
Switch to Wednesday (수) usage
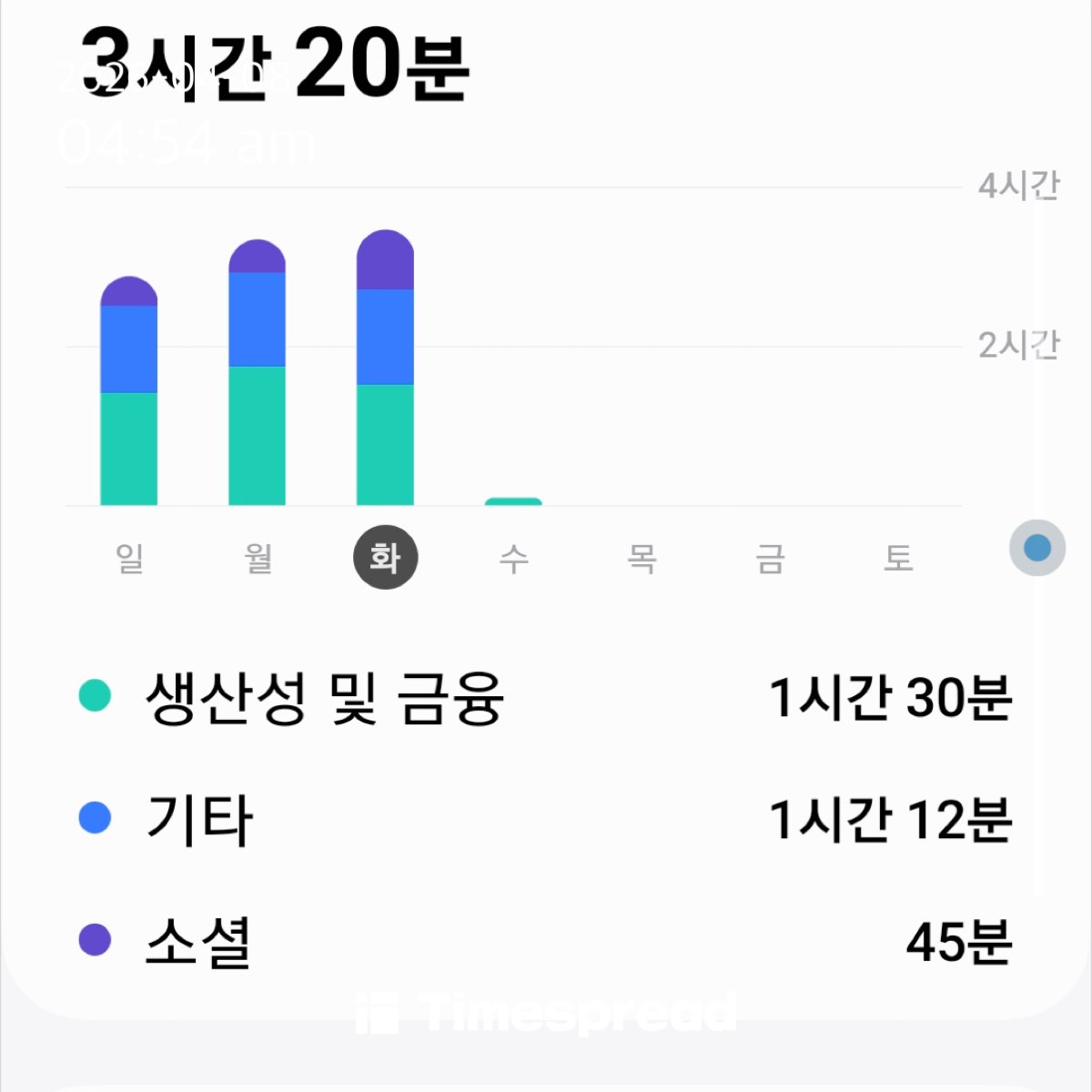coord(513,557)
